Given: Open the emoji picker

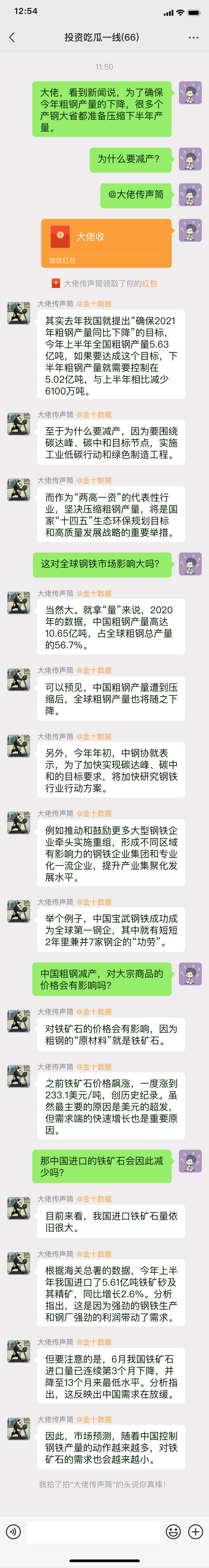Looking at the screenshot, I should pos(173,1532).
